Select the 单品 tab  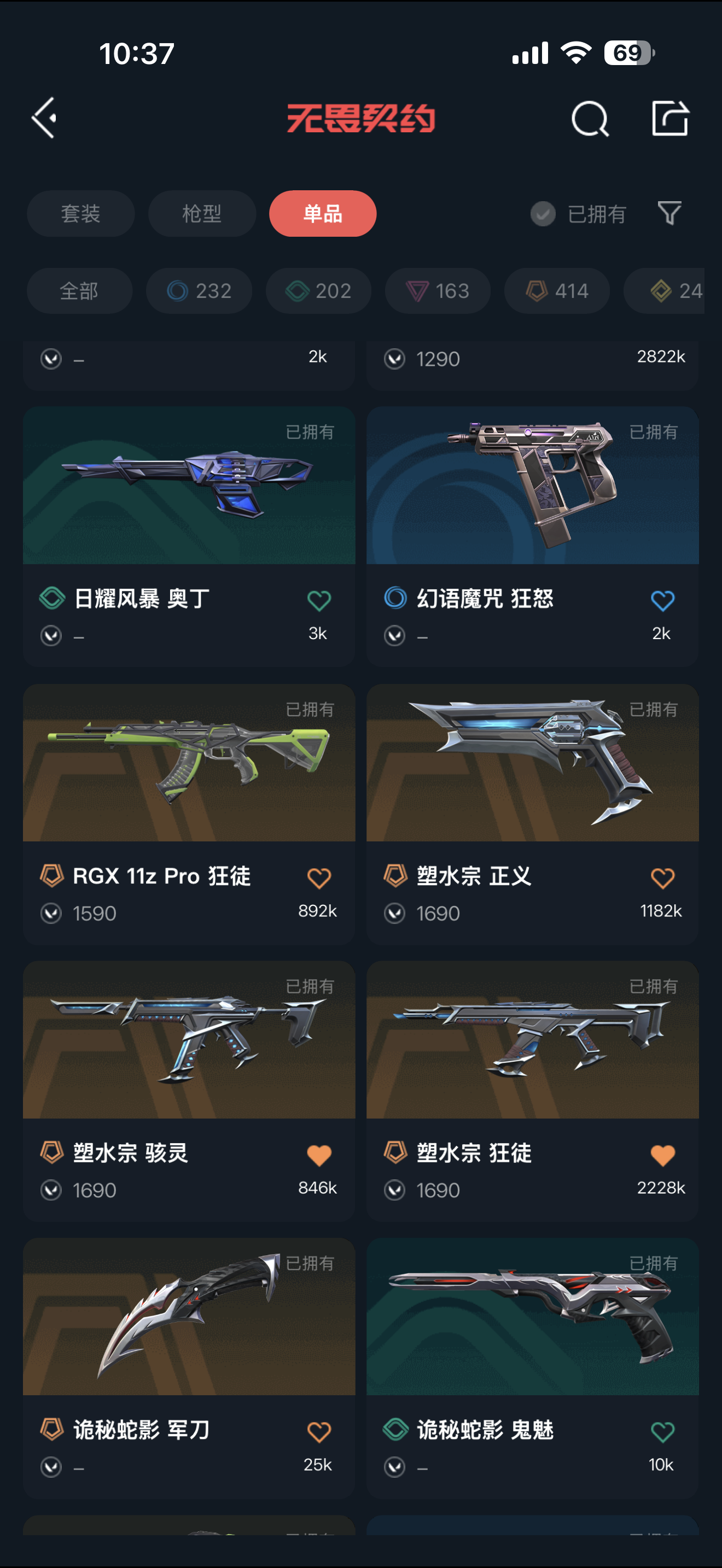tap(323, 214)
